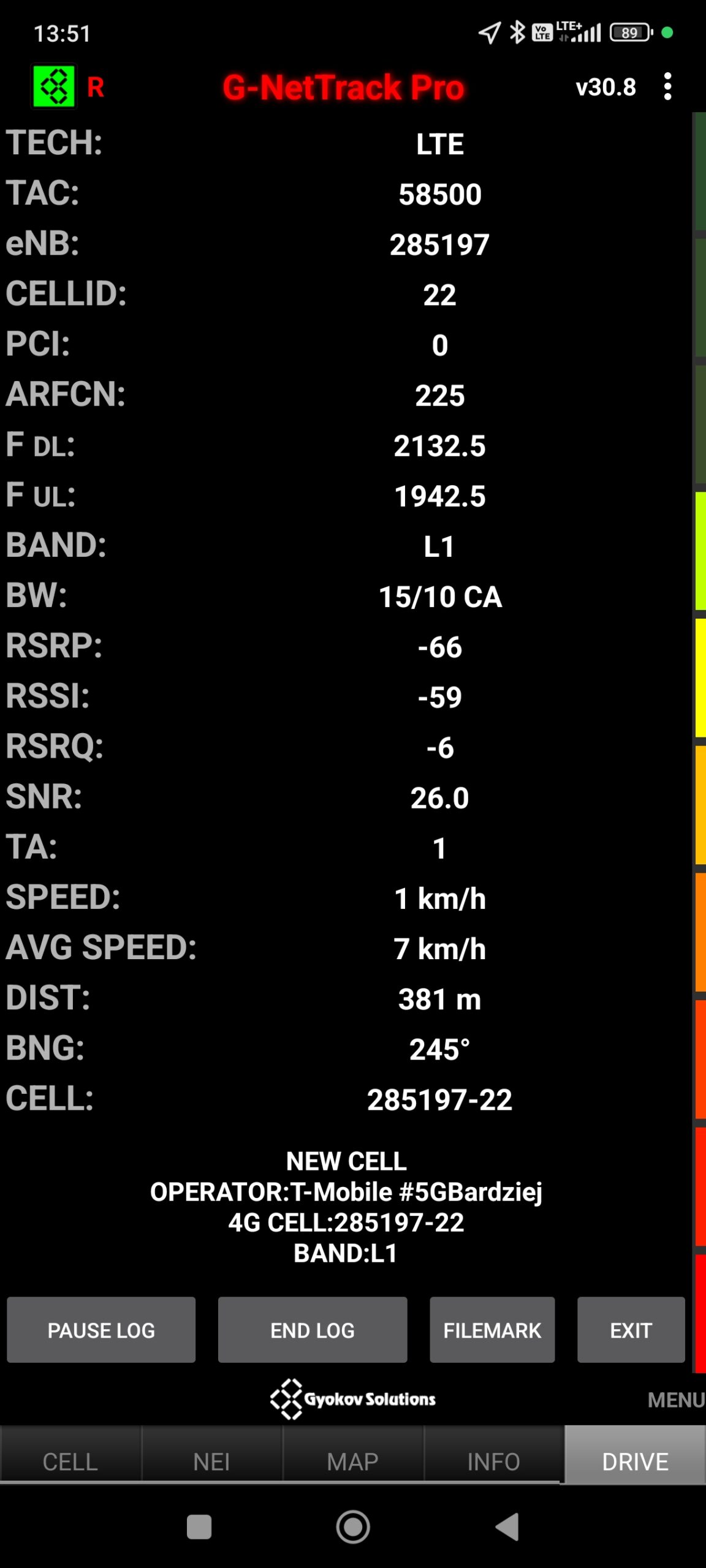Pause the current log recording

click(101, 1330)
